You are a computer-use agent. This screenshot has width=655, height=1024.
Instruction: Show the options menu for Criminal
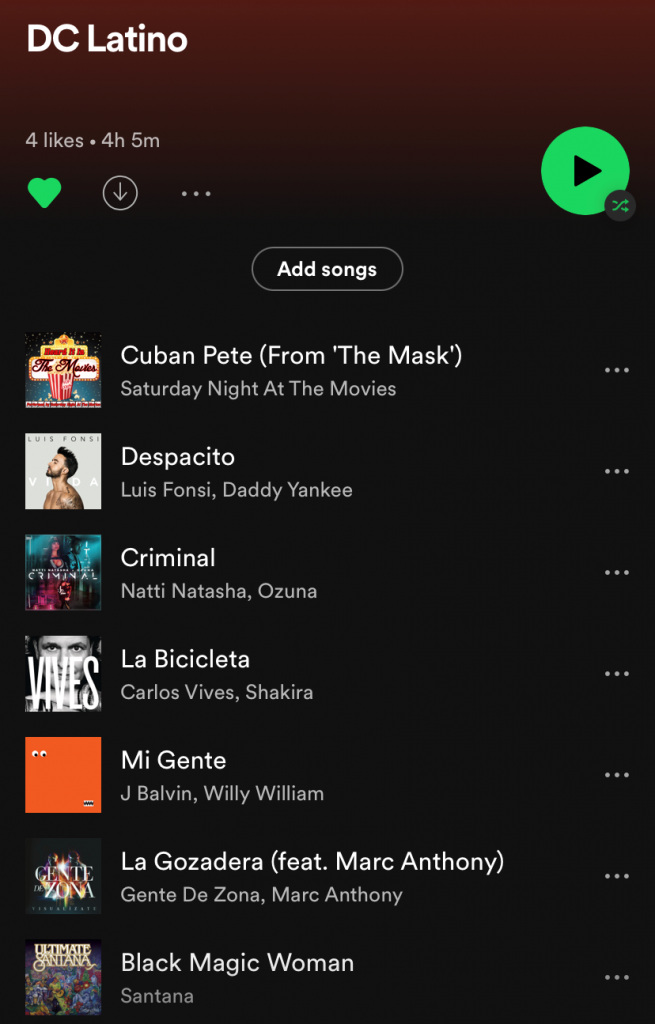pyautogui.click(x=617, y=573)
